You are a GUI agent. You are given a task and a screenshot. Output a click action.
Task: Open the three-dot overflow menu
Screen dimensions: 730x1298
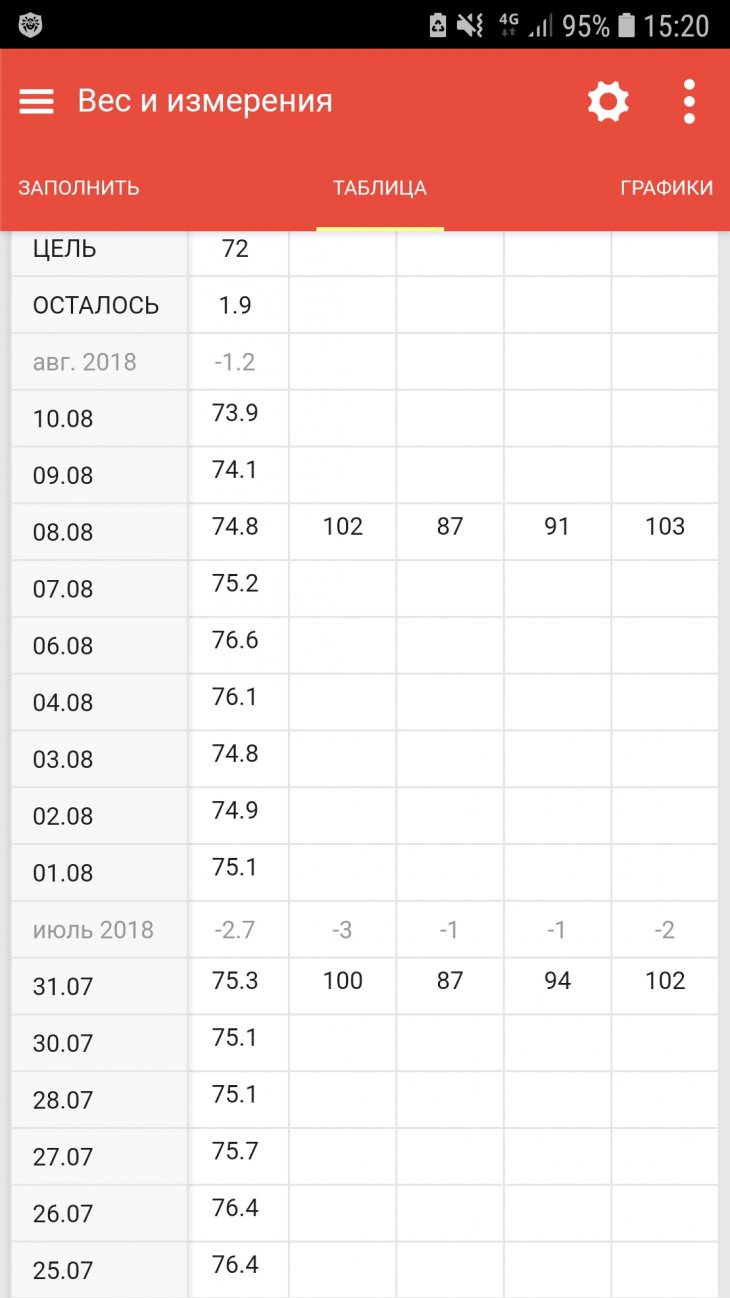[x=689, y=101]
